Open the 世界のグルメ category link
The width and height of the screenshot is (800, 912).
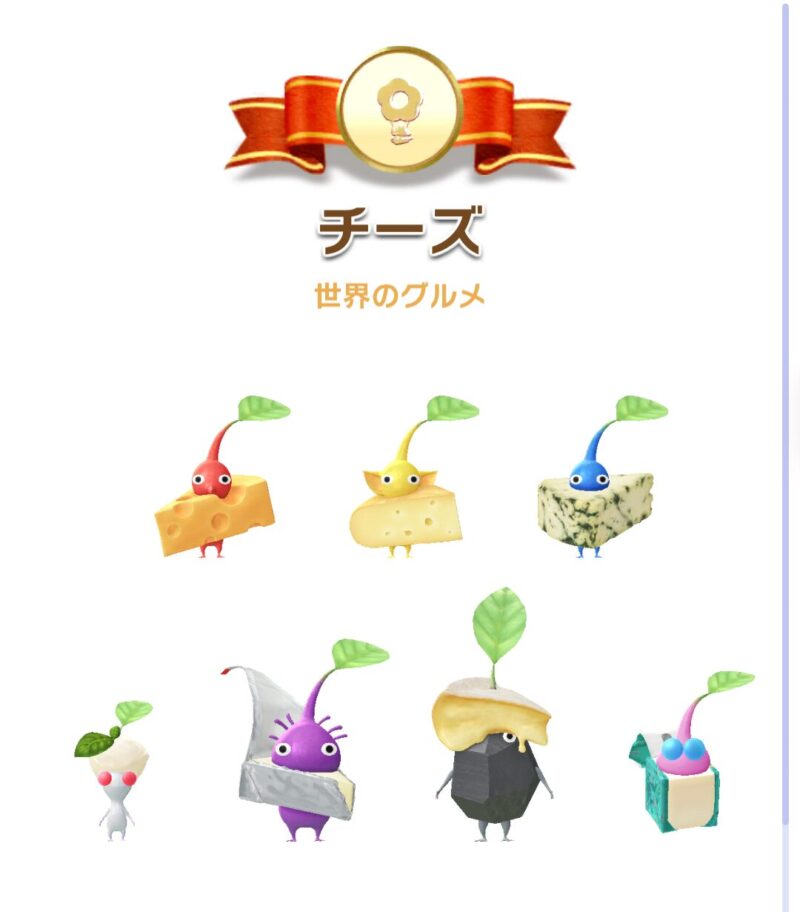[x=398, y=293]
